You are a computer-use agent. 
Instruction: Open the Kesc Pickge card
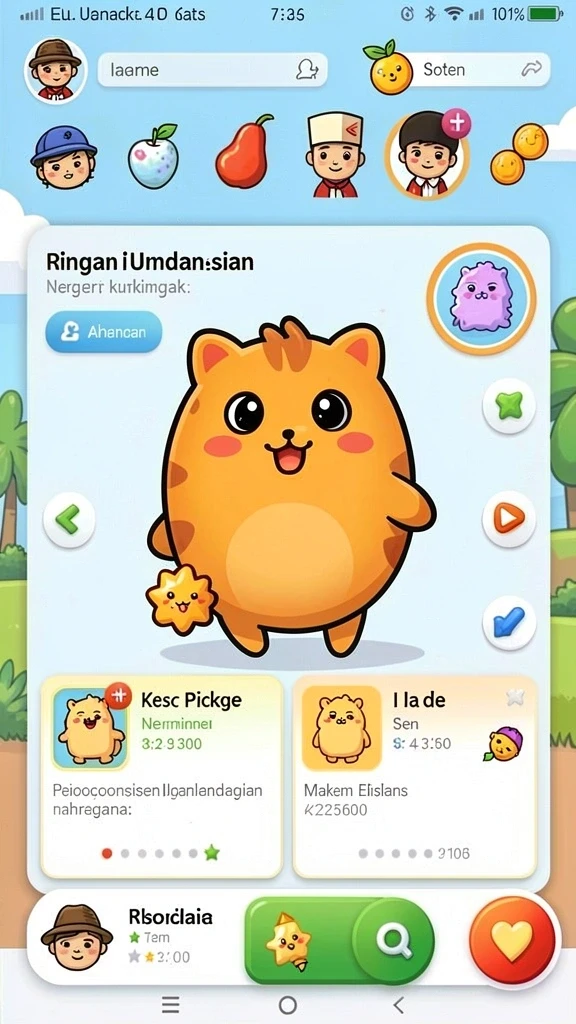161,777
